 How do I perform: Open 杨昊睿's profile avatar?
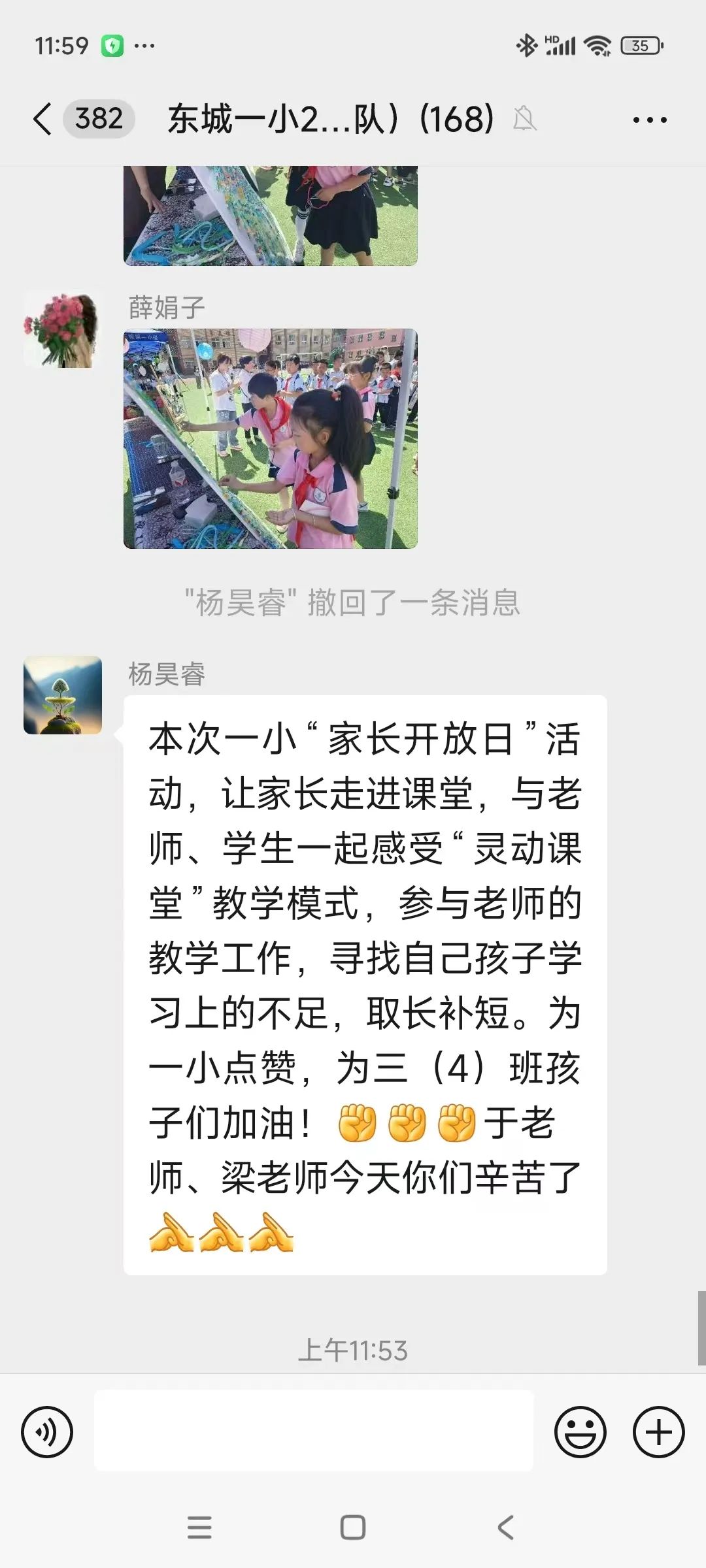point(63,695)
